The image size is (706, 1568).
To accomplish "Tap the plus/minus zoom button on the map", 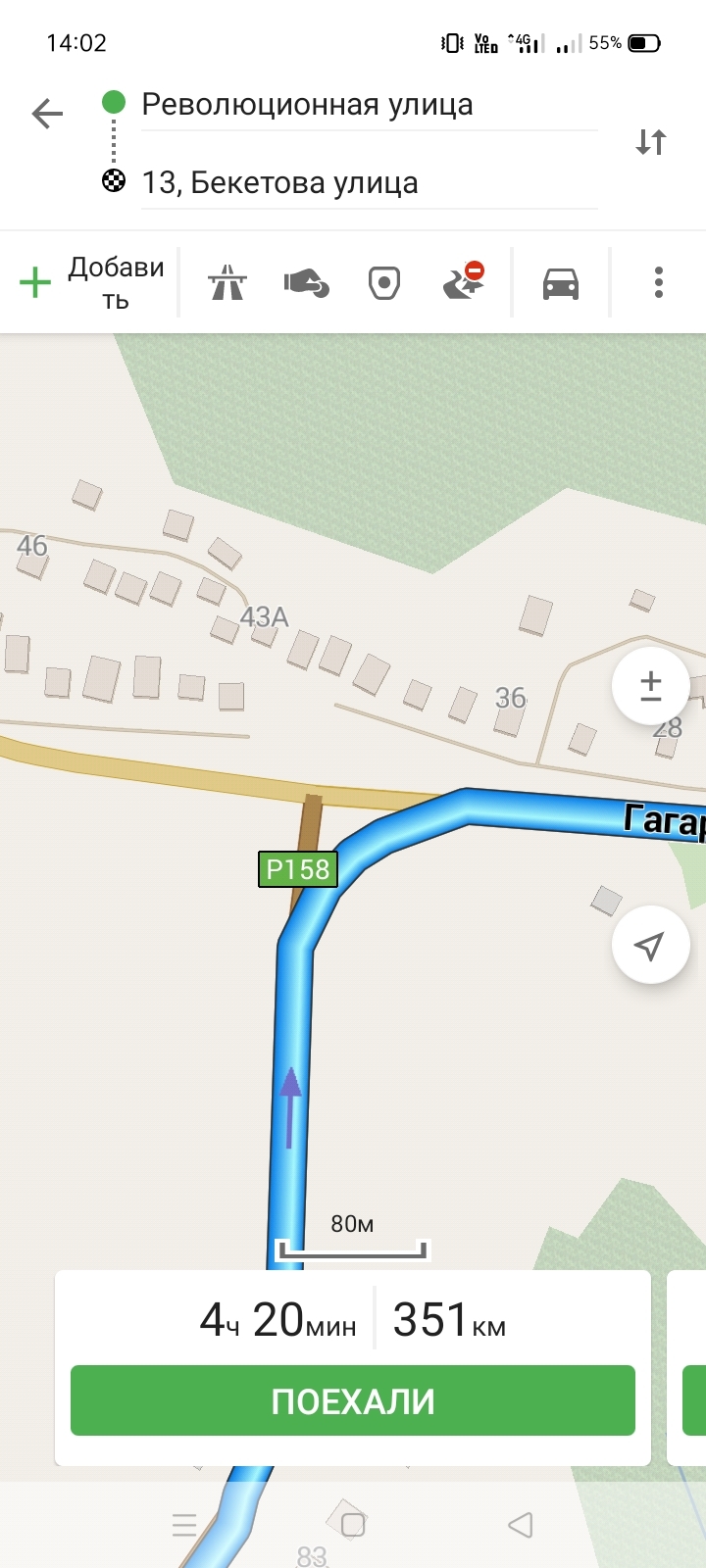I will tap(650, 686).
